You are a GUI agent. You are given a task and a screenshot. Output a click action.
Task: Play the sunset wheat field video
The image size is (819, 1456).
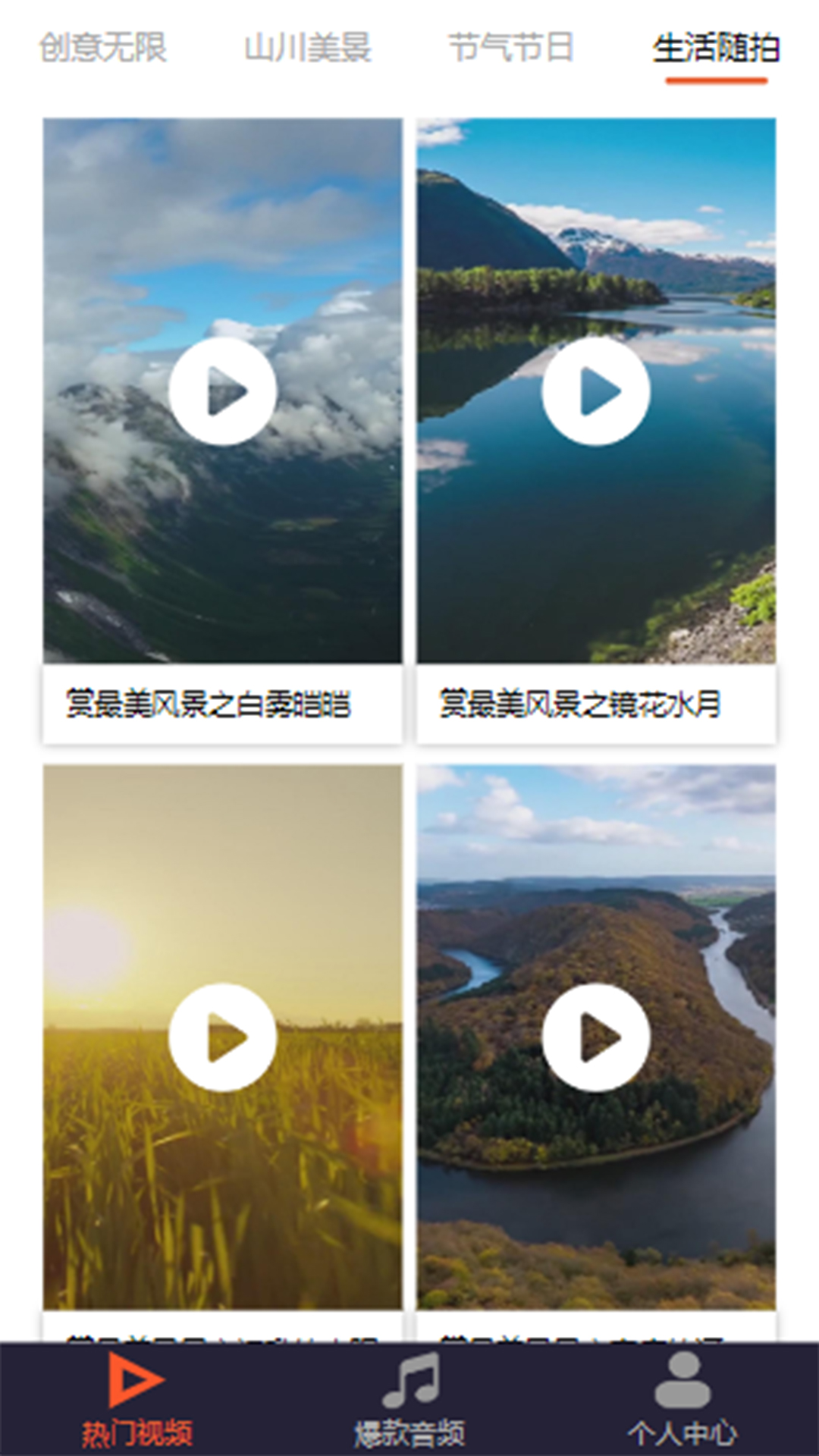(x=222, y=1037)
